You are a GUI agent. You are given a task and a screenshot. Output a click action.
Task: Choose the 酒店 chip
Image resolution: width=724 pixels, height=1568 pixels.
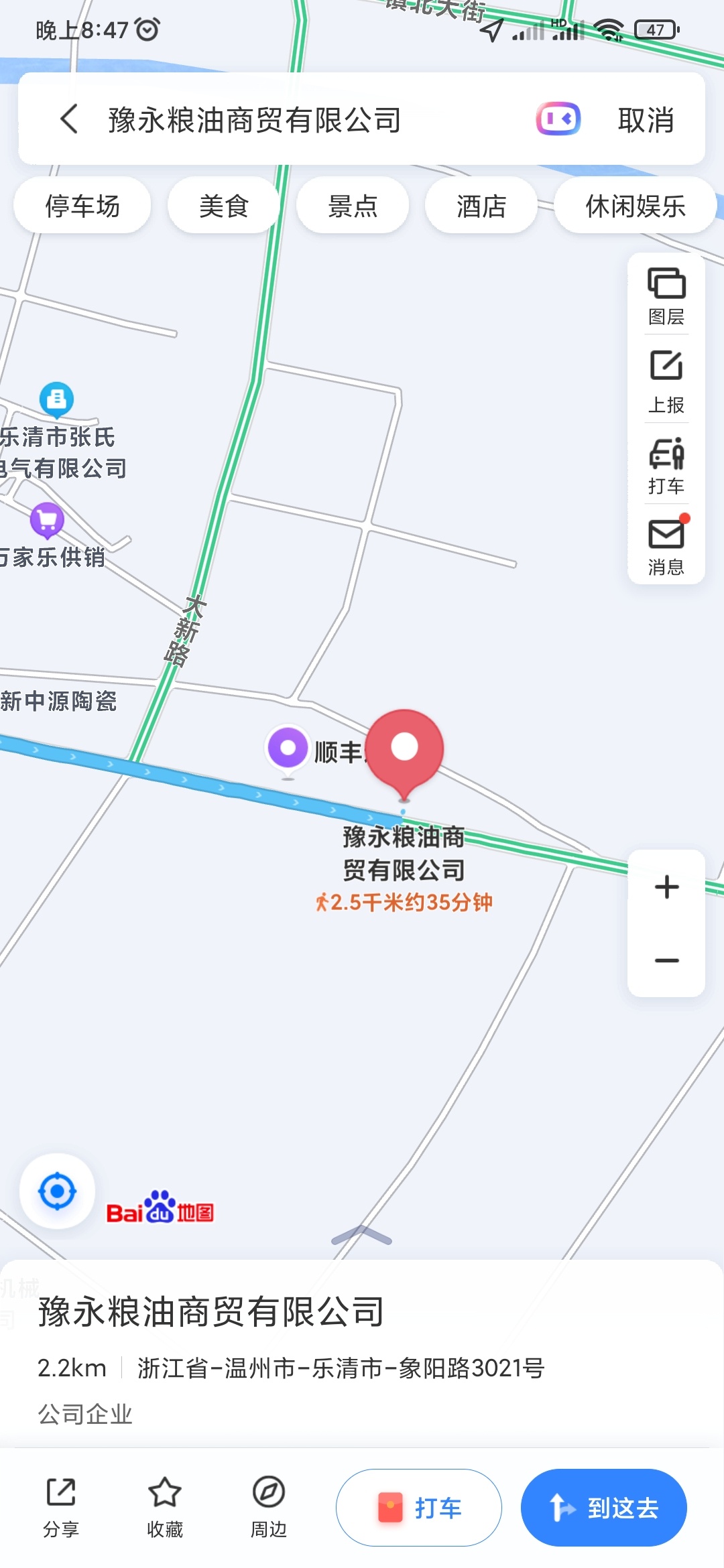coord(481,206)
